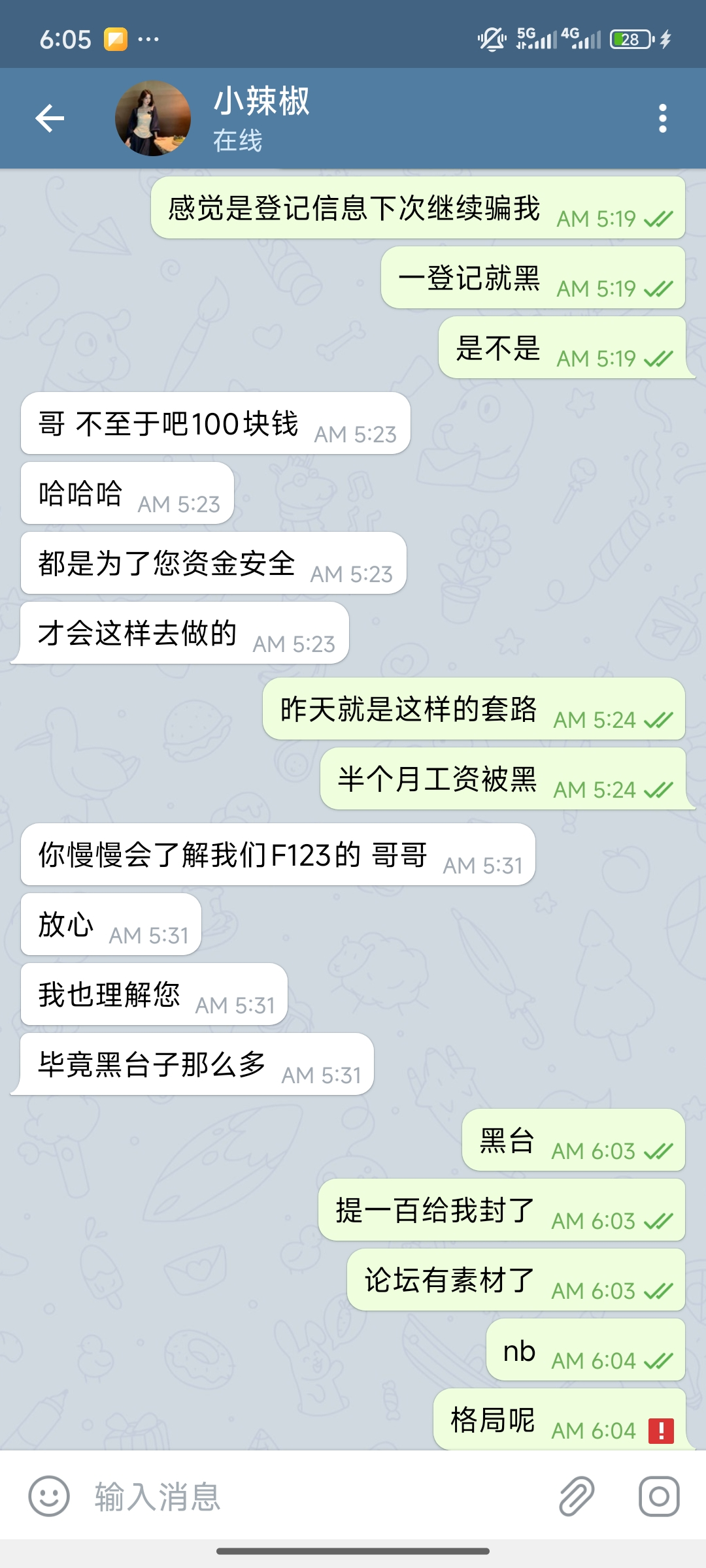The image size is (706, 1568).
Task: Focus the 输入消息 message field
Action: [314, 1495]
